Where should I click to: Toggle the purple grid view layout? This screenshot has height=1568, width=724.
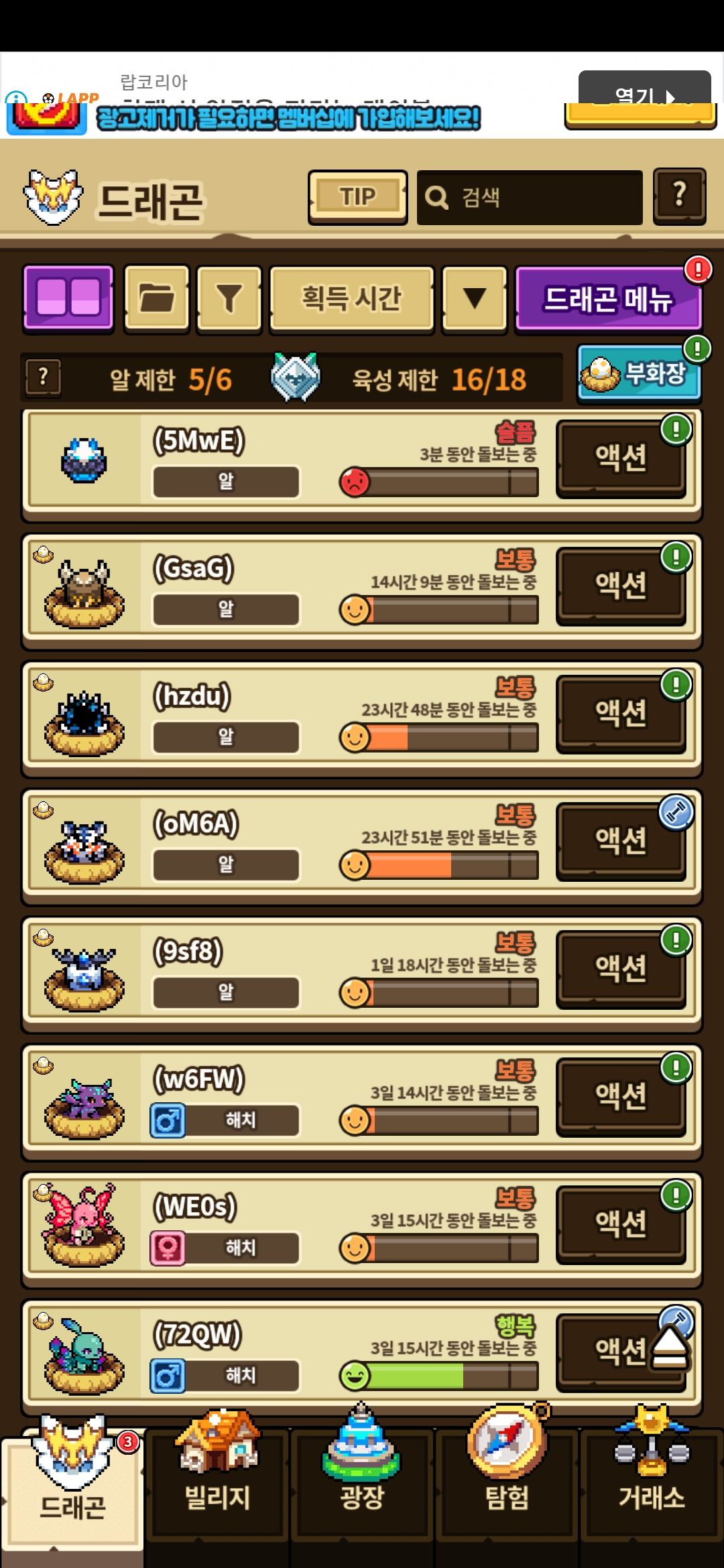68,298
